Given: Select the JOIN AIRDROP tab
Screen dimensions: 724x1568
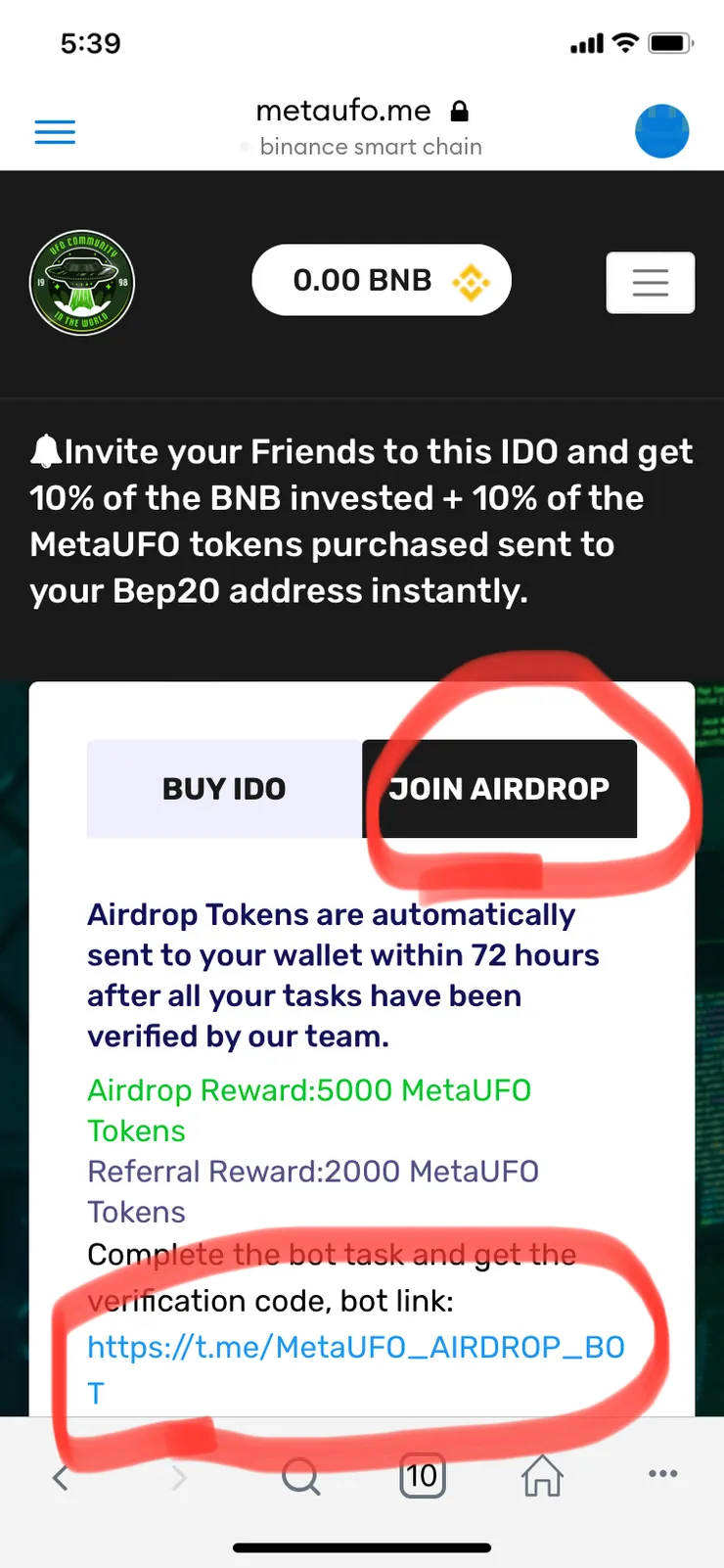Looking at the screenshot, I should 499,789.
